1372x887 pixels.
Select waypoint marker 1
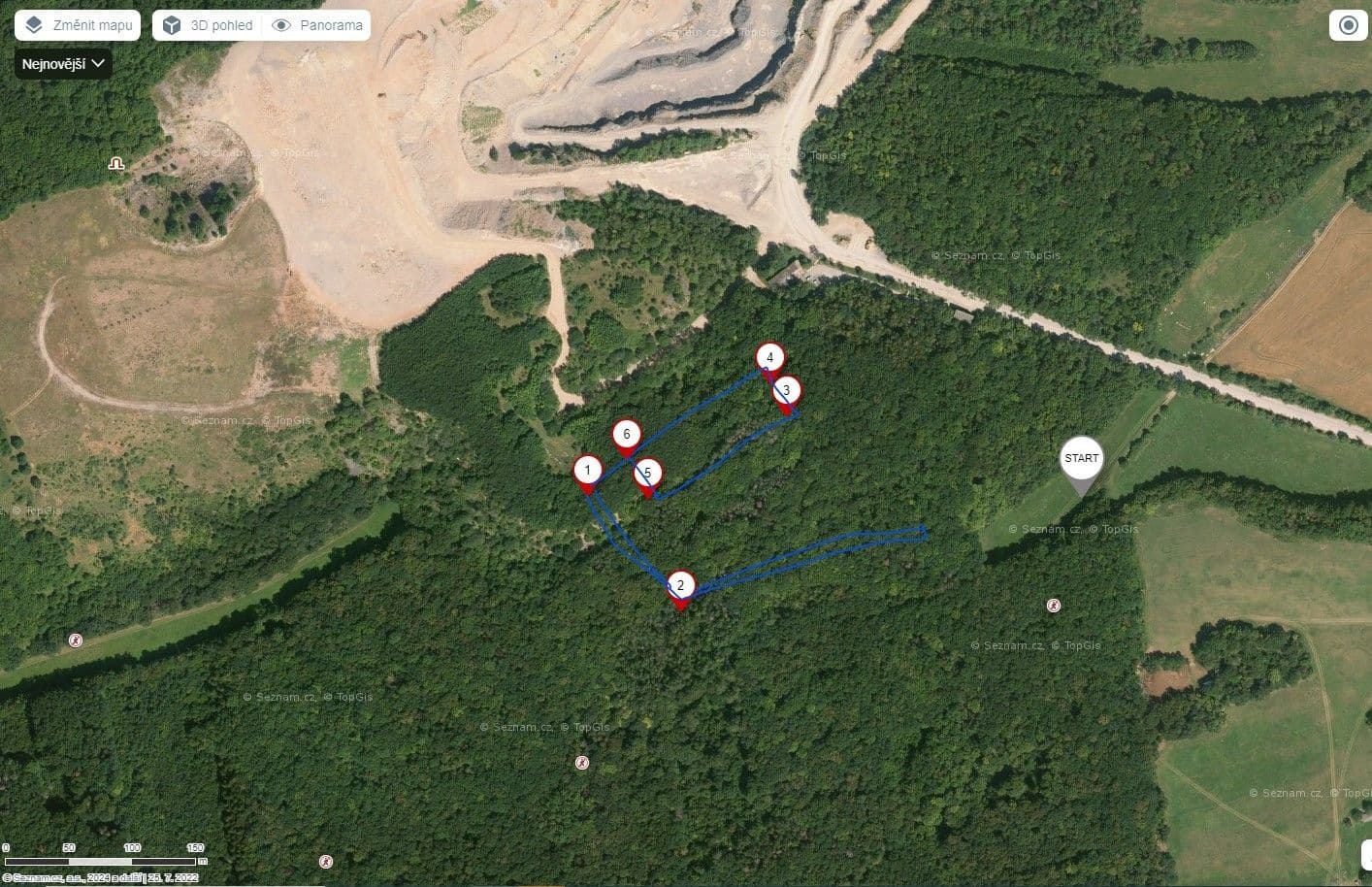[587, 471]
